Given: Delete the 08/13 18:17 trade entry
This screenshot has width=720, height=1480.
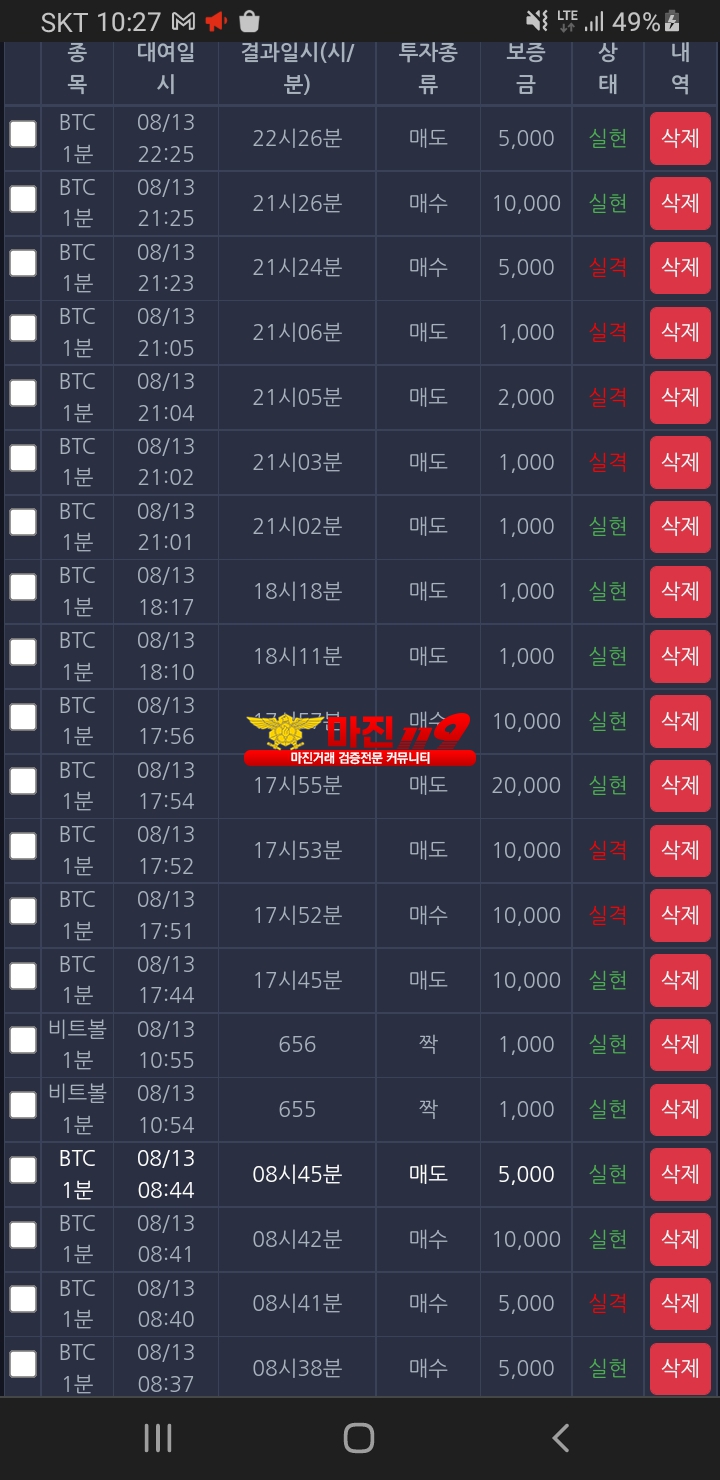Looking at the screenshot, I should coord(680,591).
